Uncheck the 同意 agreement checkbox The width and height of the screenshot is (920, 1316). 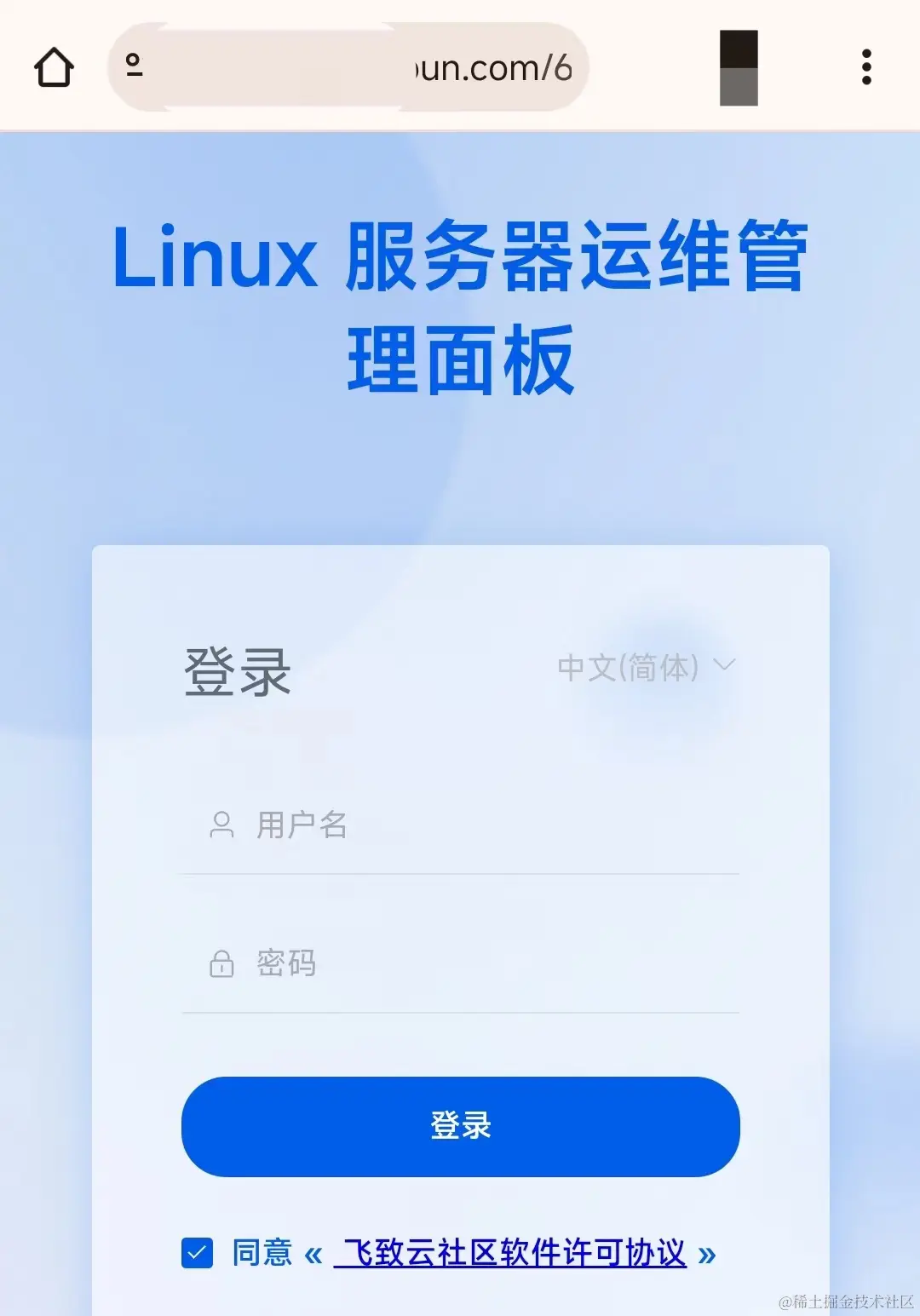pyautogui.click(x=198, y=1253)
